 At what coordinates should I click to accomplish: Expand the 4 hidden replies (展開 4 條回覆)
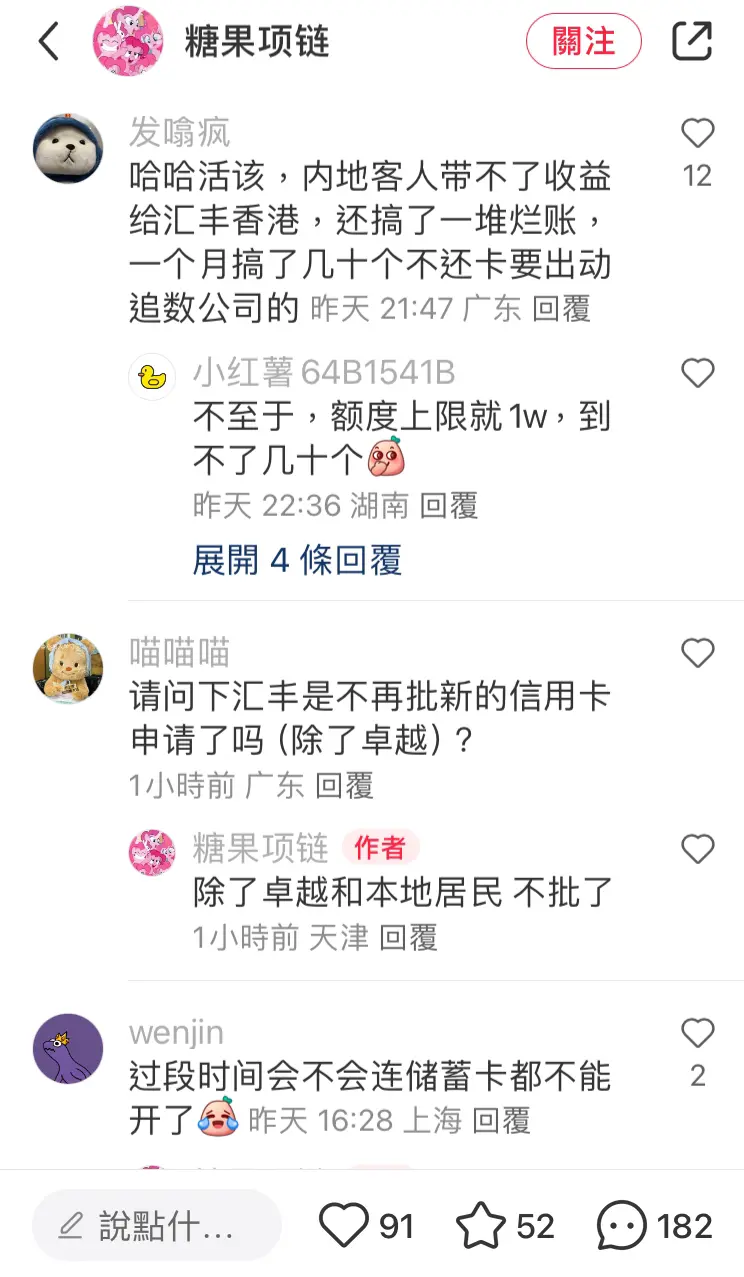(297, 560)
